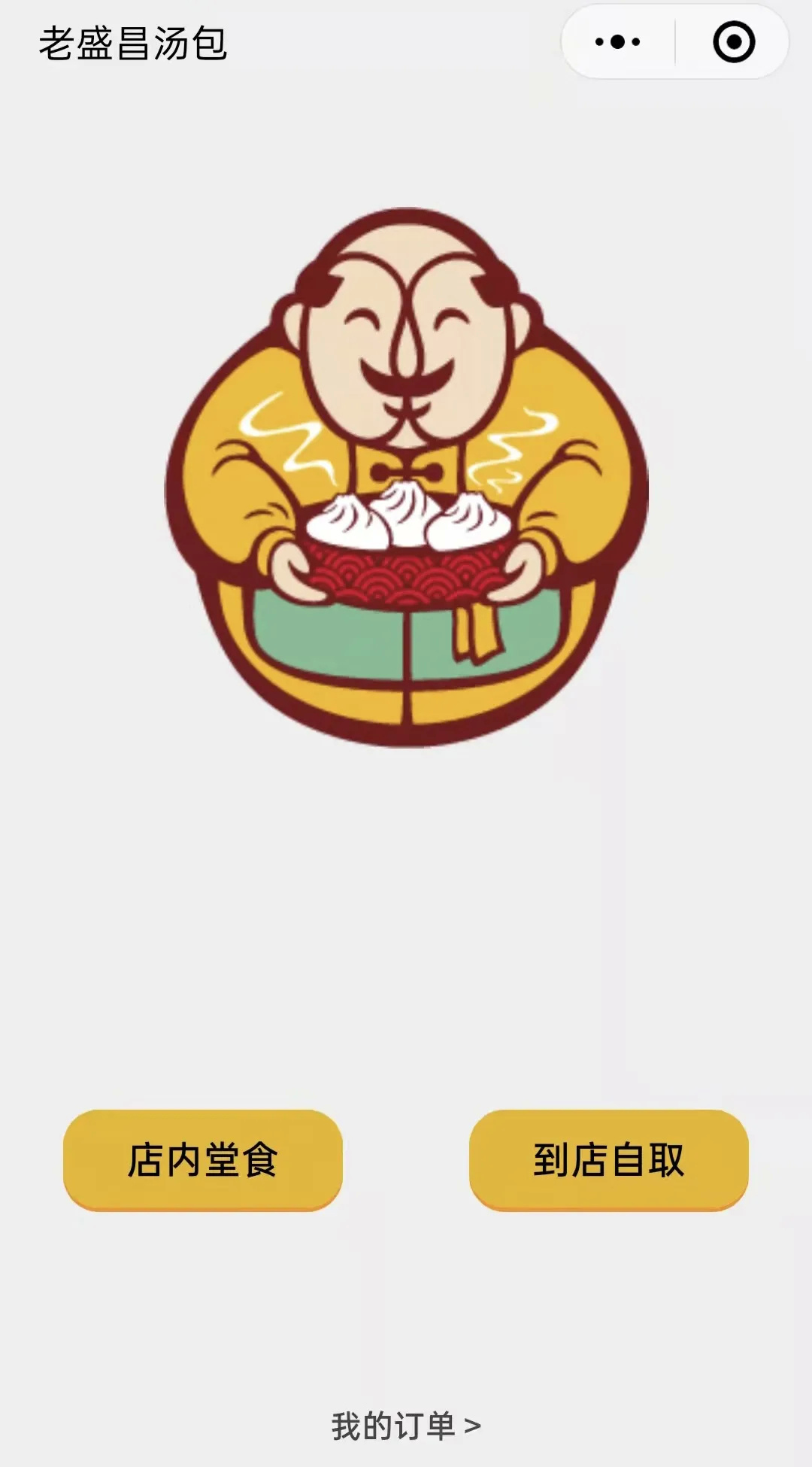Viewport: 812px width, 1467px height.
Task: Close the mini program via the circle icon
Action: 733,42
